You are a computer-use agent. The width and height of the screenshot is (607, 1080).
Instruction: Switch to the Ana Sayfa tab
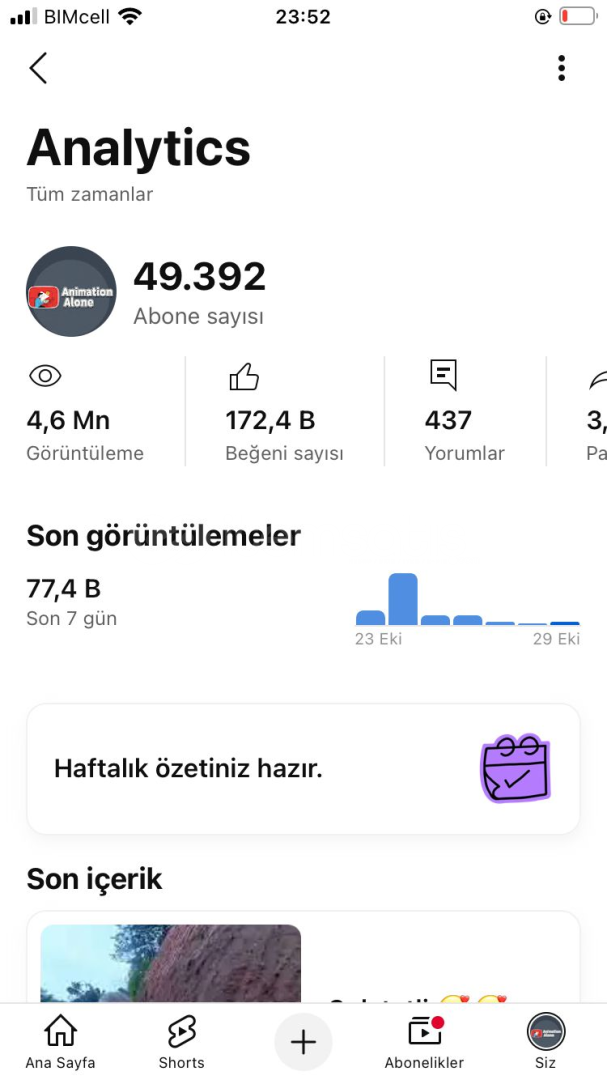click(61, 1042)
